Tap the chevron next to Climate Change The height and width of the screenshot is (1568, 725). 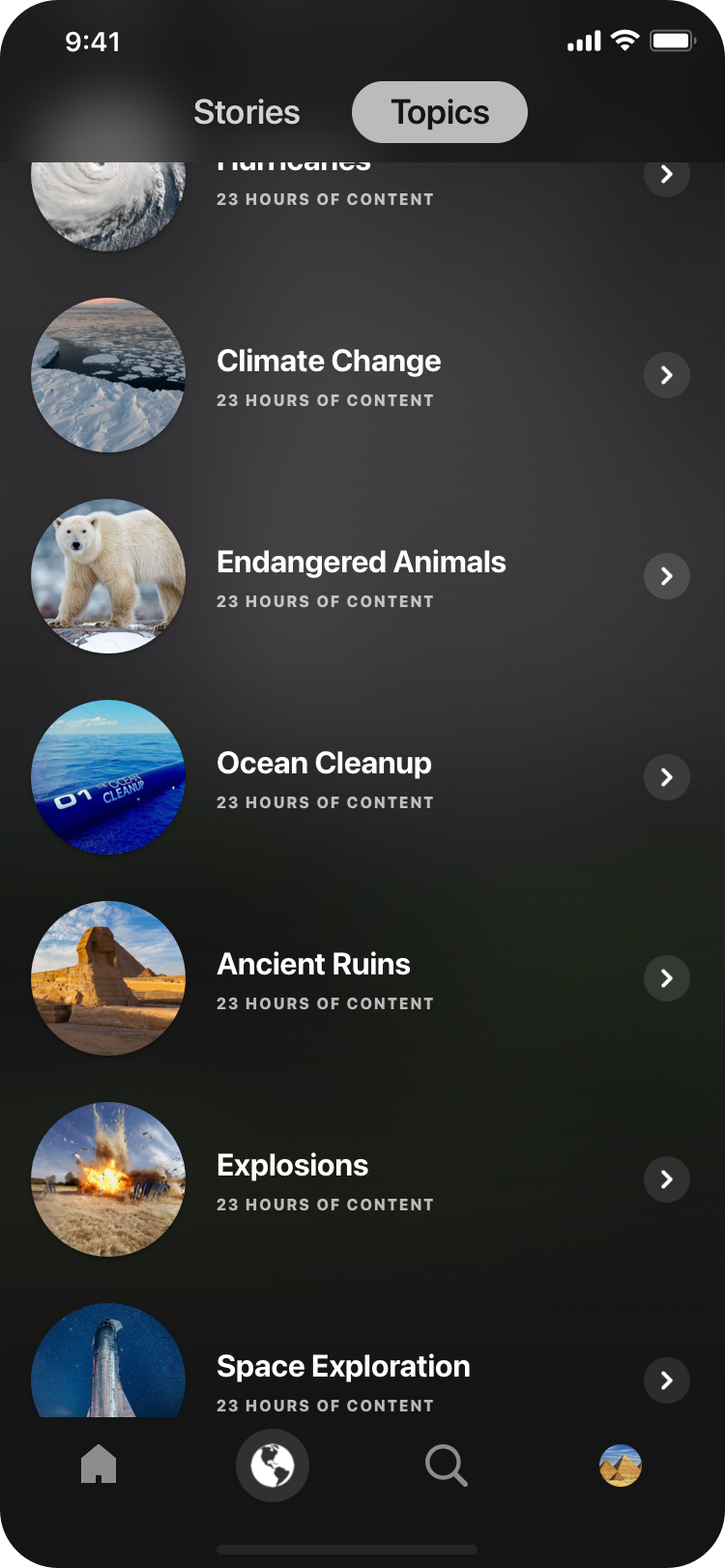pos(667,375)
